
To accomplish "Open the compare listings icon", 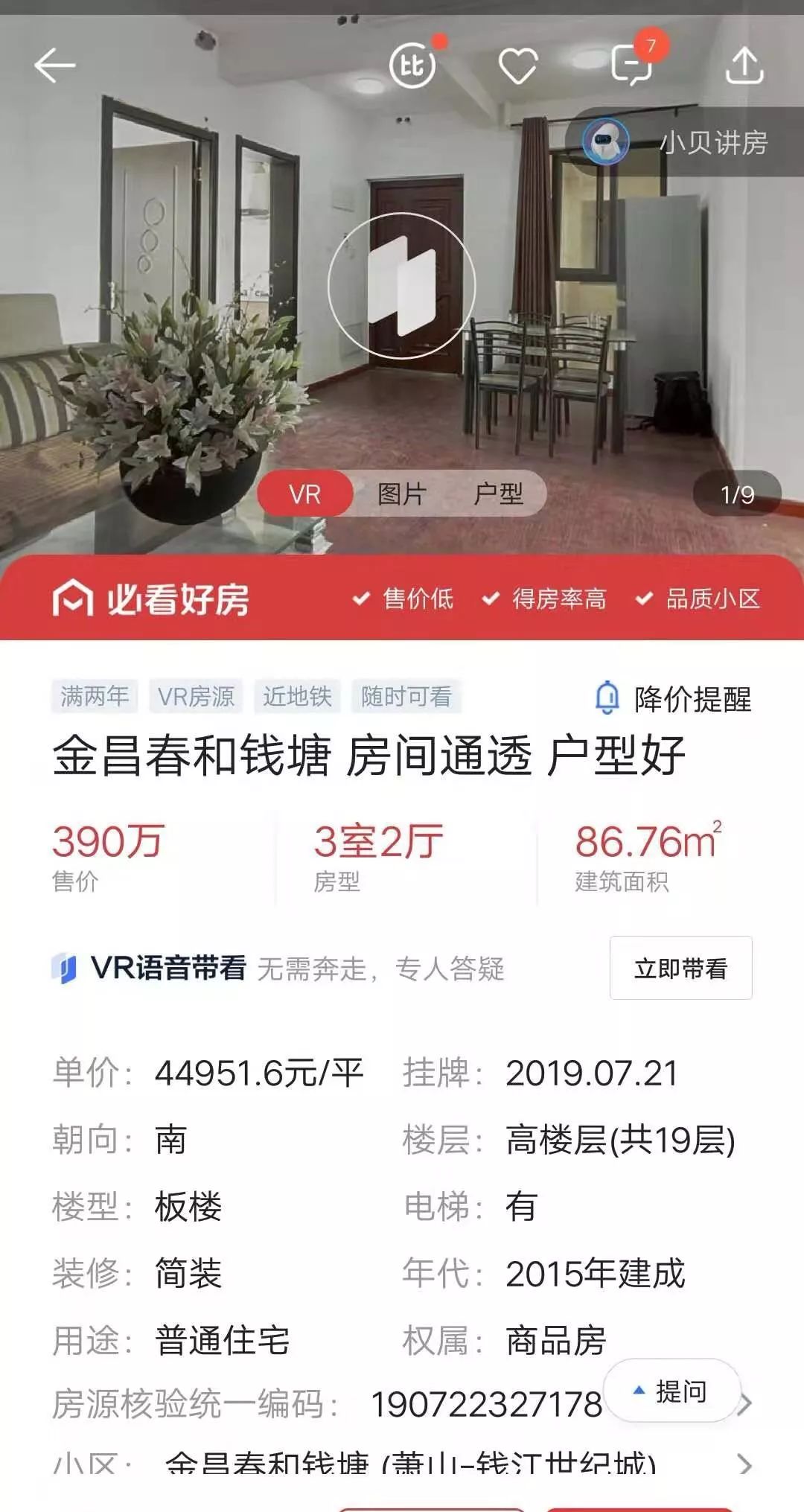I will (x=415, y=64).
